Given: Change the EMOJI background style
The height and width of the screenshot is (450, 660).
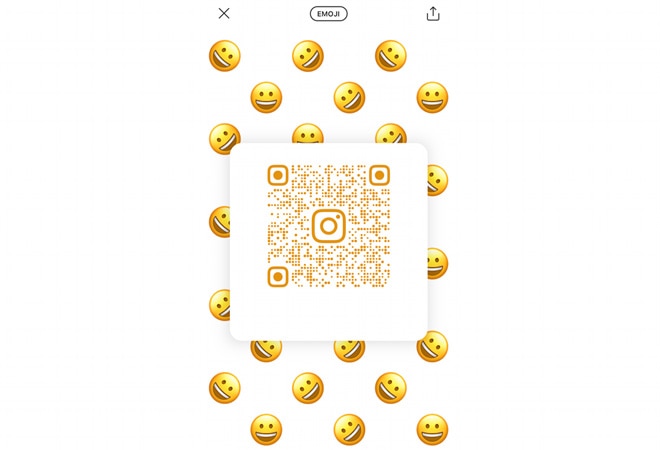Looking at the screenshot, I should point(329,14).
